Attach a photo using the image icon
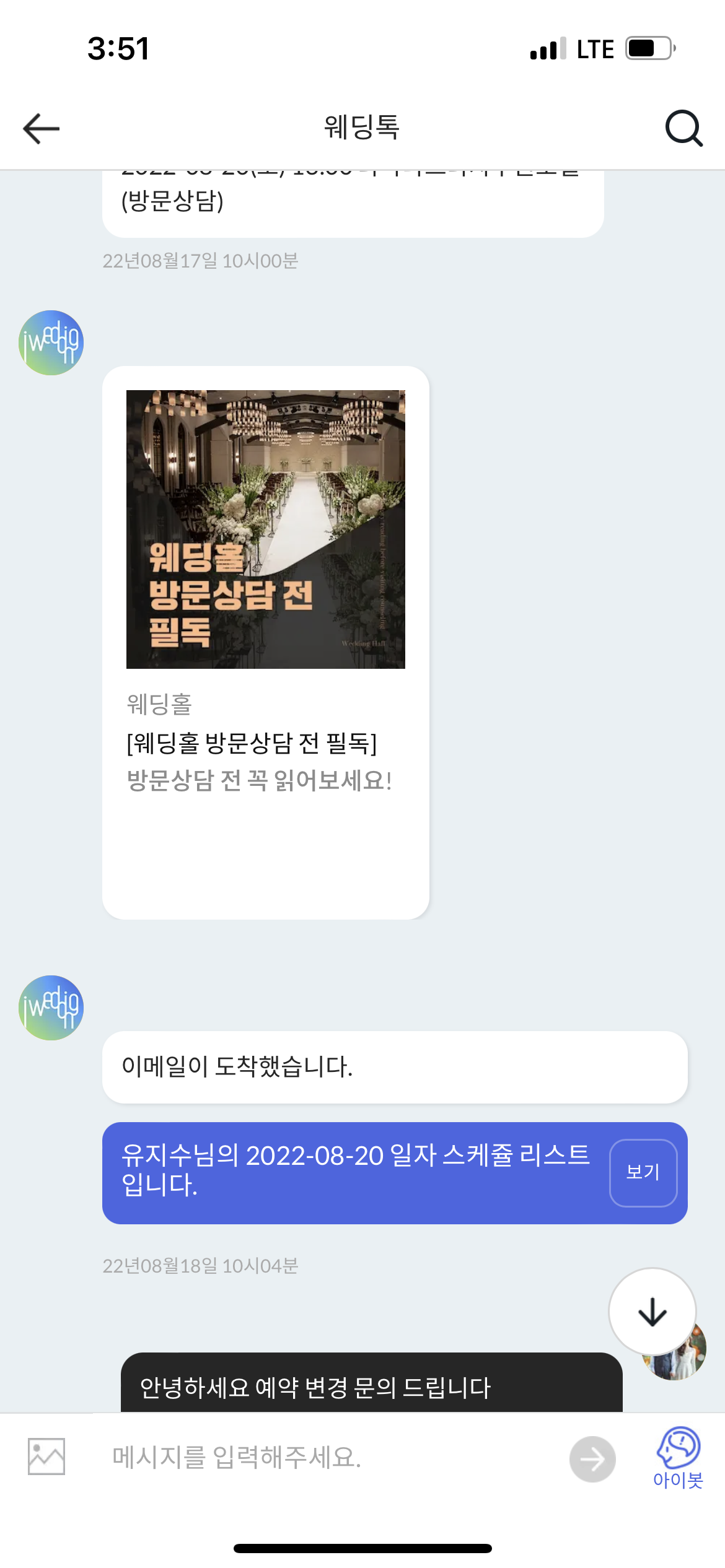 pos(46,1457)
